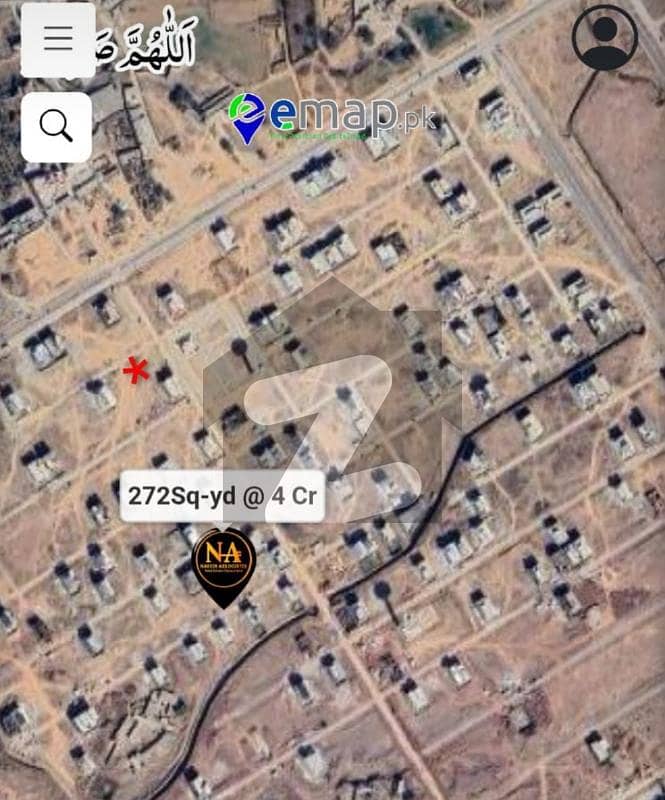Screen dimensions: 665x800
Task: Open the user profile icon
Action: 604,38
